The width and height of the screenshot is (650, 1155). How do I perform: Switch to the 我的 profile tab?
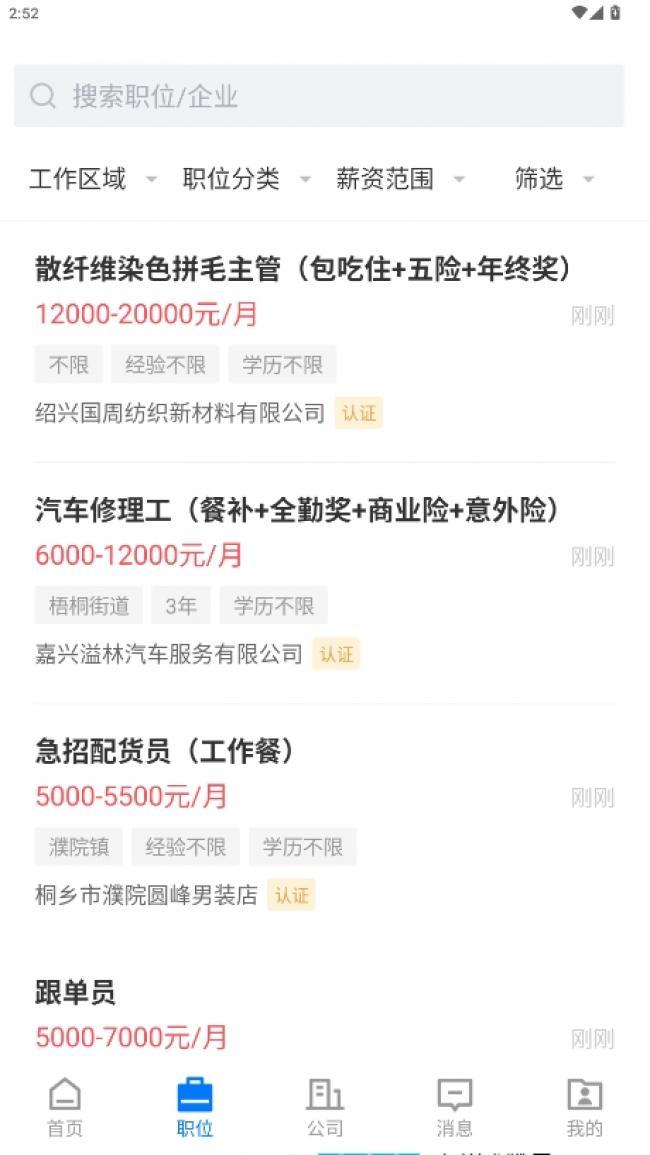coord(584,1107)
